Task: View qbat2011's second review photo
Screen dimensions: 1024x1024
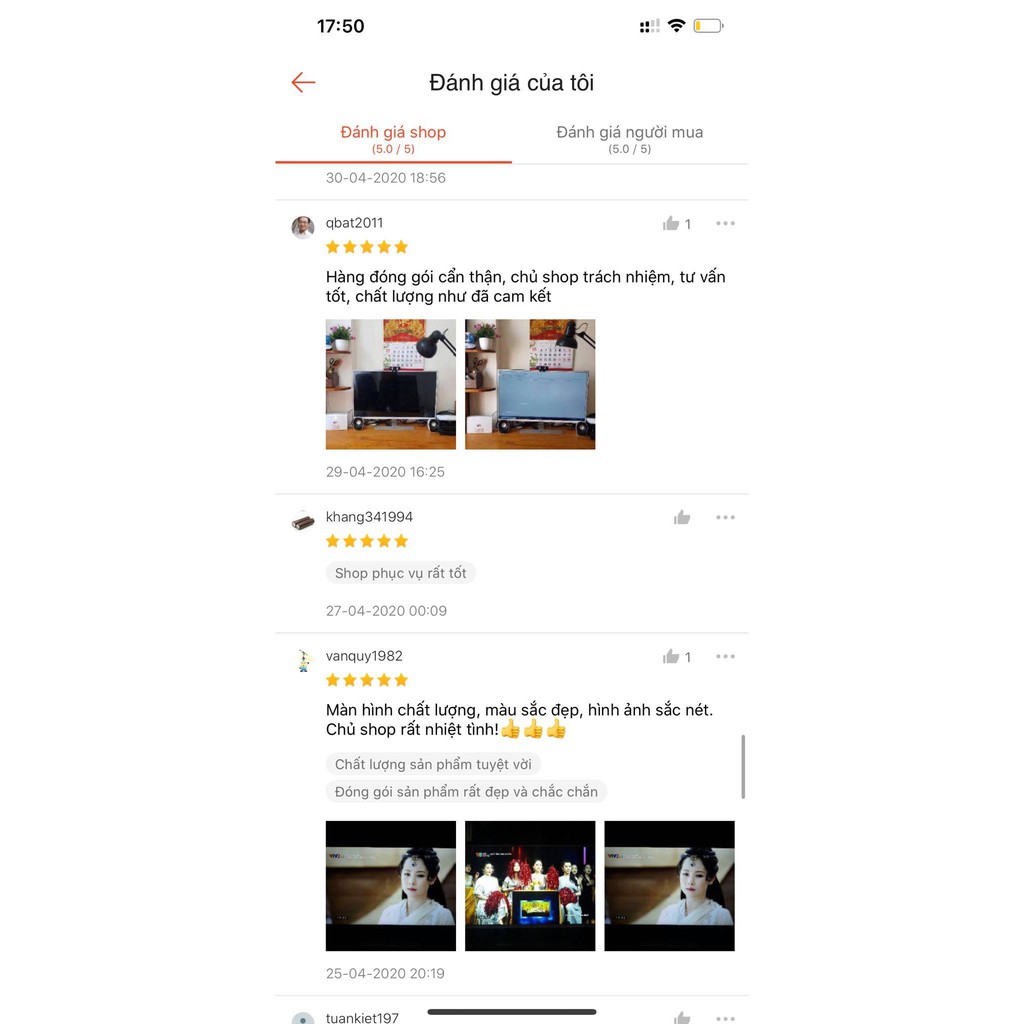Action: coord(530,384)
